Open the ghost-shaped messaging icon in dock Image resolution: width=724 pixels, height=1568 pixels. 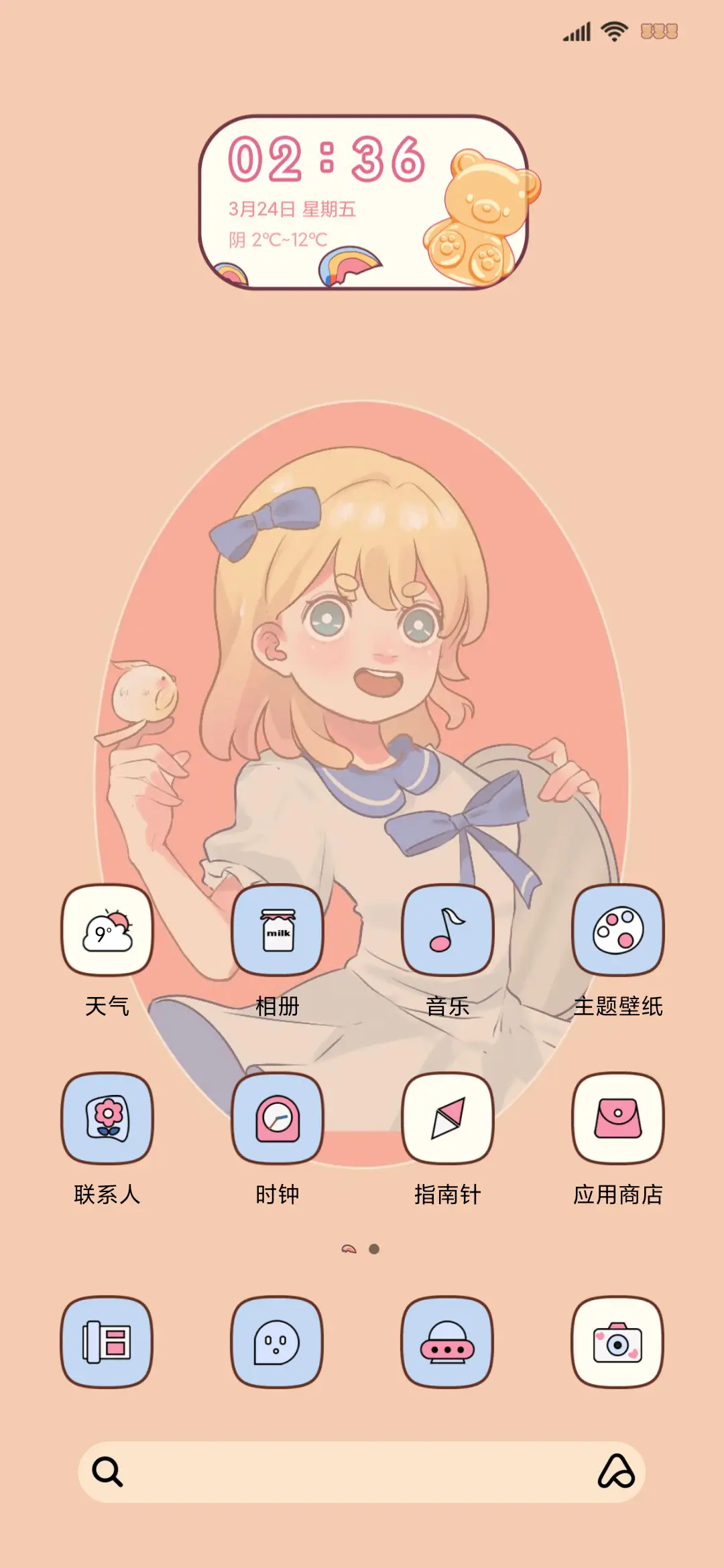277,1344
